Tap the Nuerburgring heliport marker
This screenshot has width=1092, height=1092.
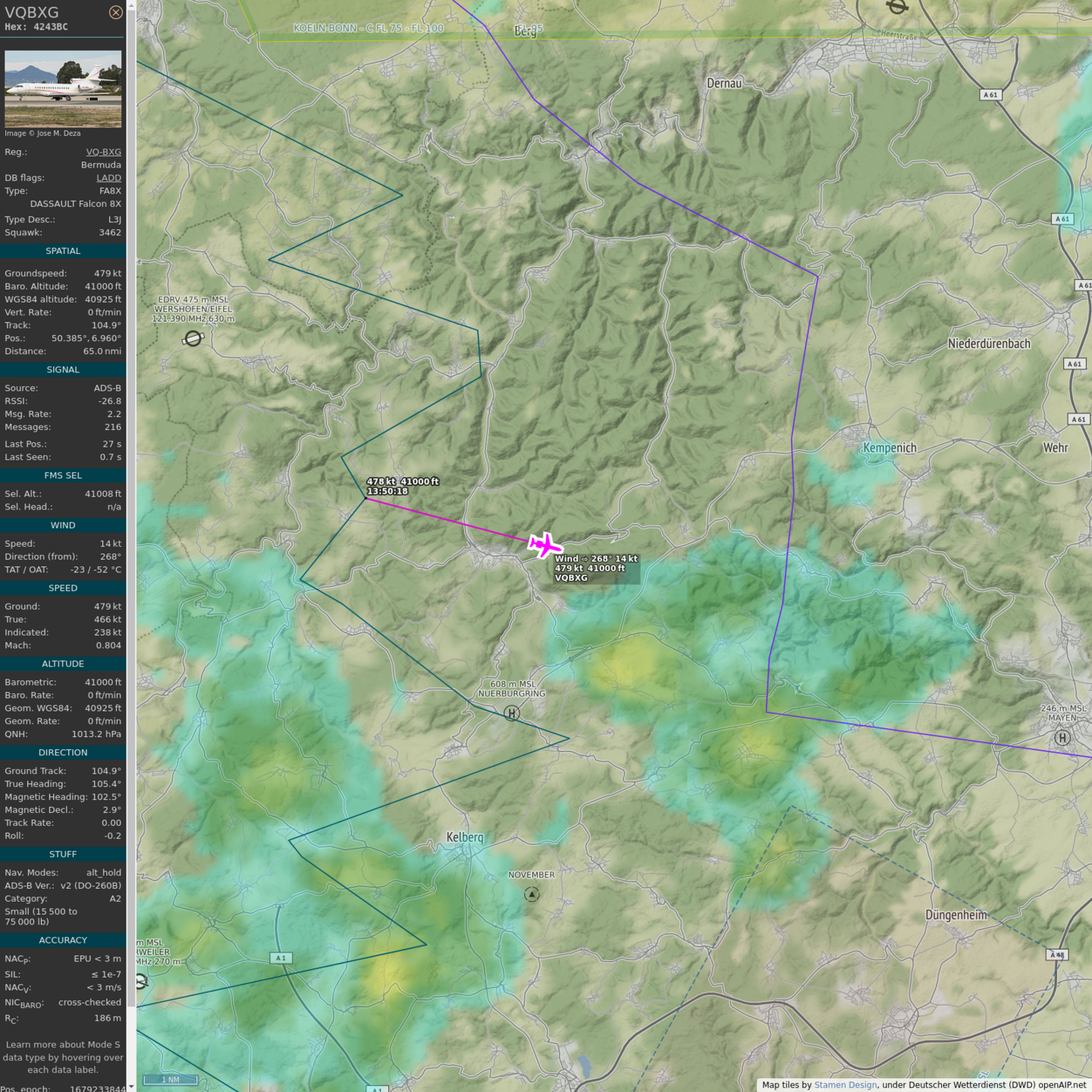point(512,713)
